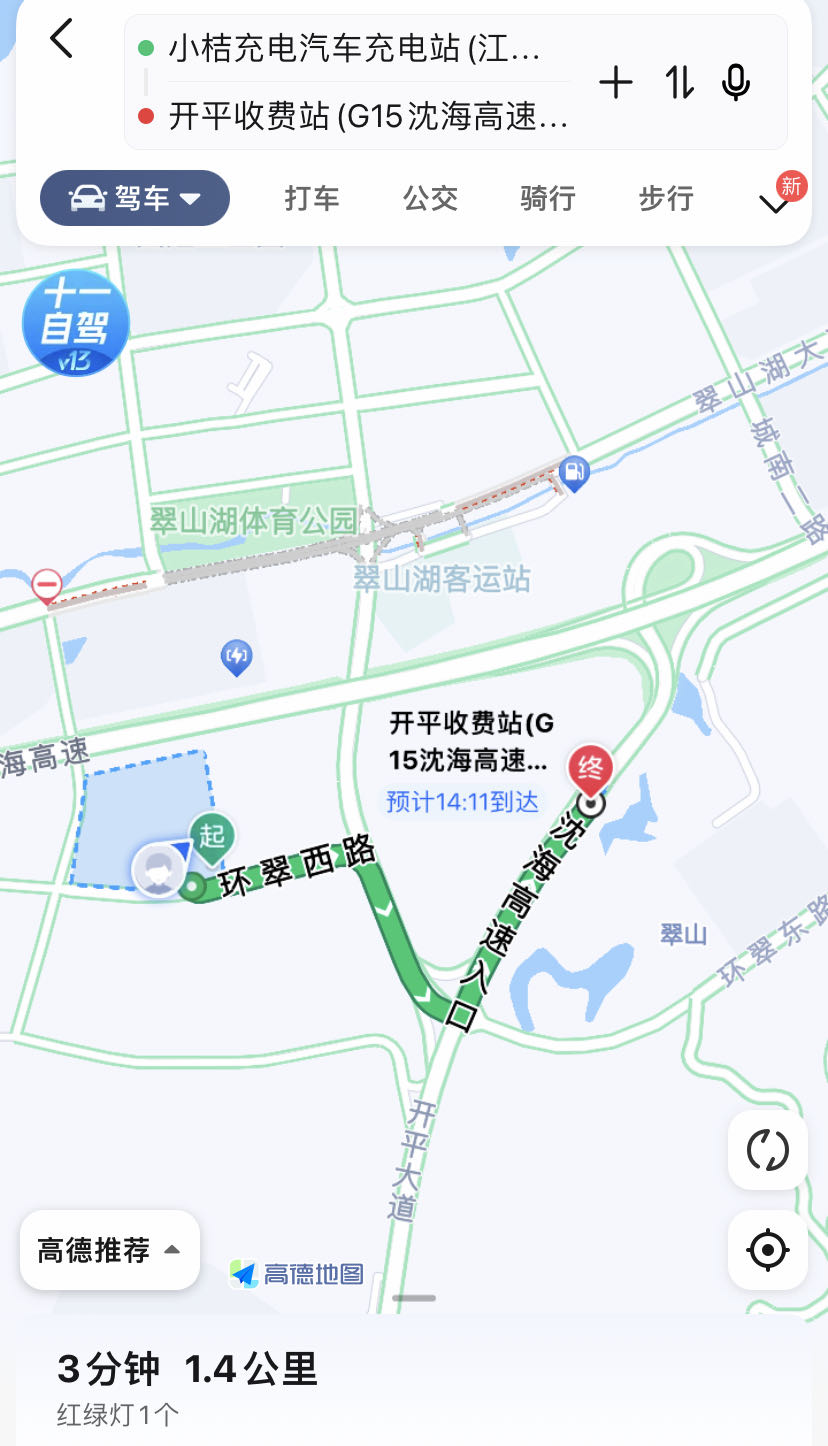The width and height of the screenshot is (828, 1446).
Task: Open the 驾车 mode dropdown
Action: point(134,198)
